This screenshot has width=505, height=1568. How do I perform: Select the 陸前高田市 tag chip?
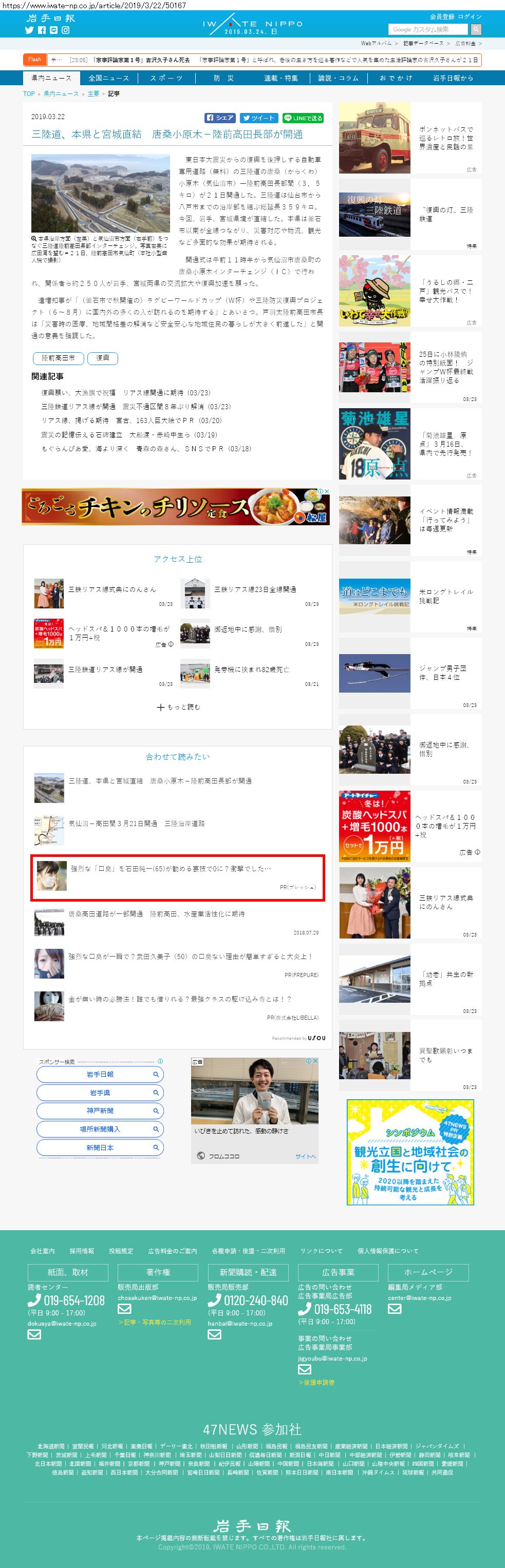[58, 358]
